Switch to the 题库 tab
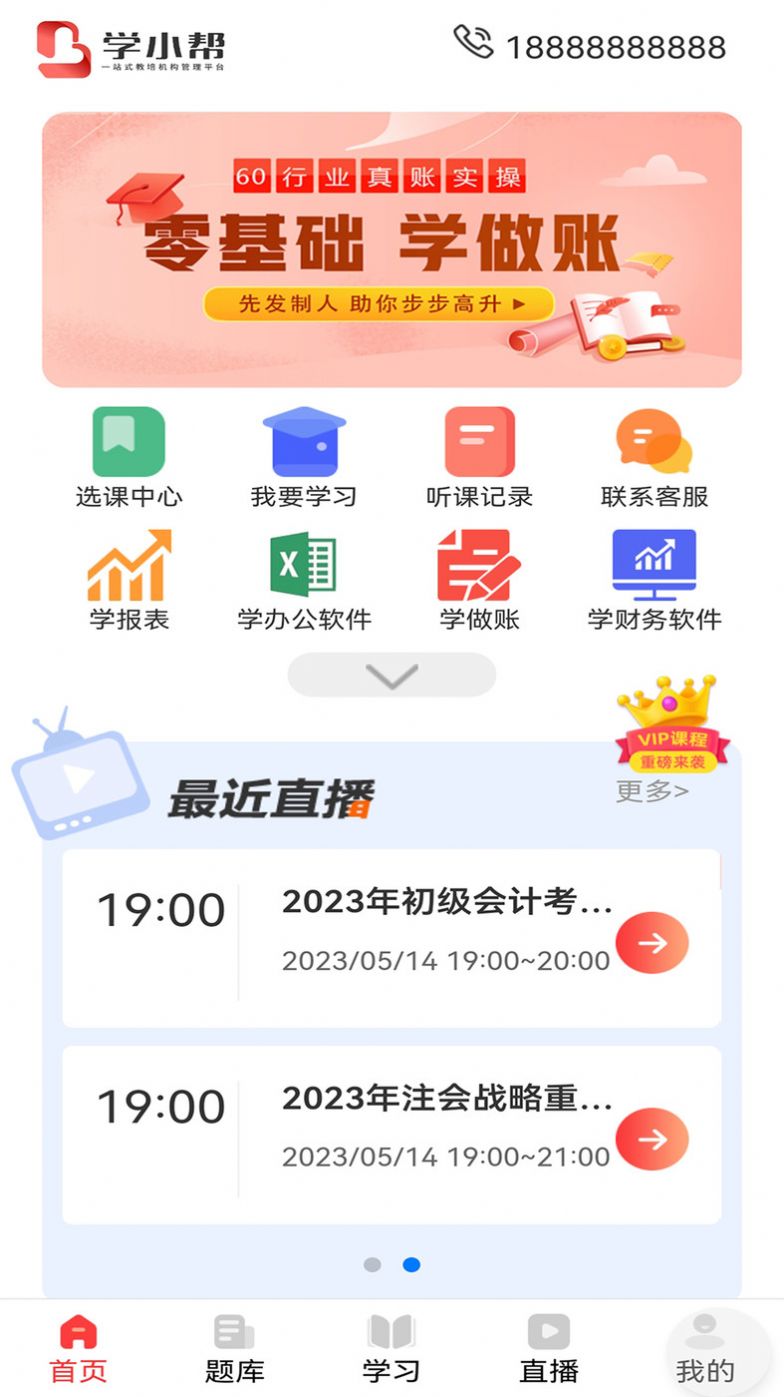784x1397 pixels. click(x=235, y=1348)
